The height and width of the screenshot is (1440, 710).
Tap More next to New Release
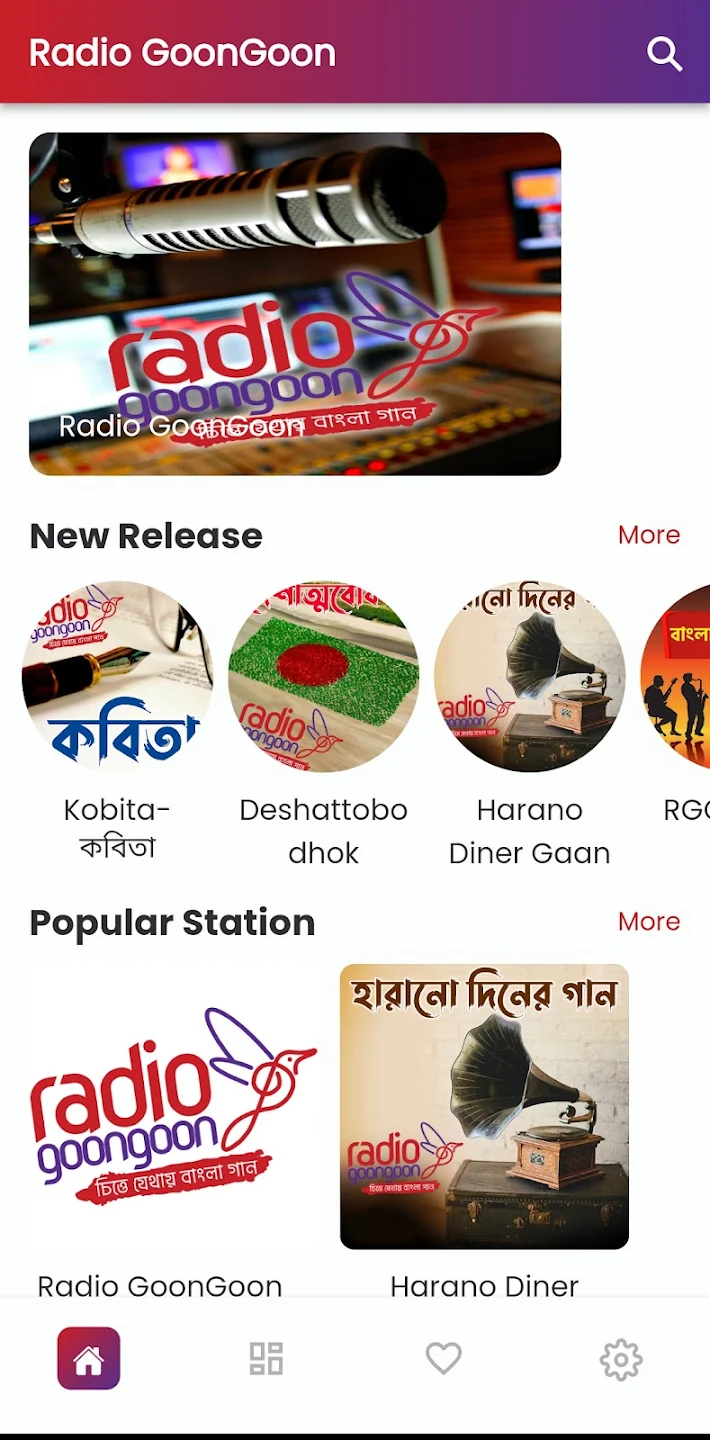tap(648, 535)
